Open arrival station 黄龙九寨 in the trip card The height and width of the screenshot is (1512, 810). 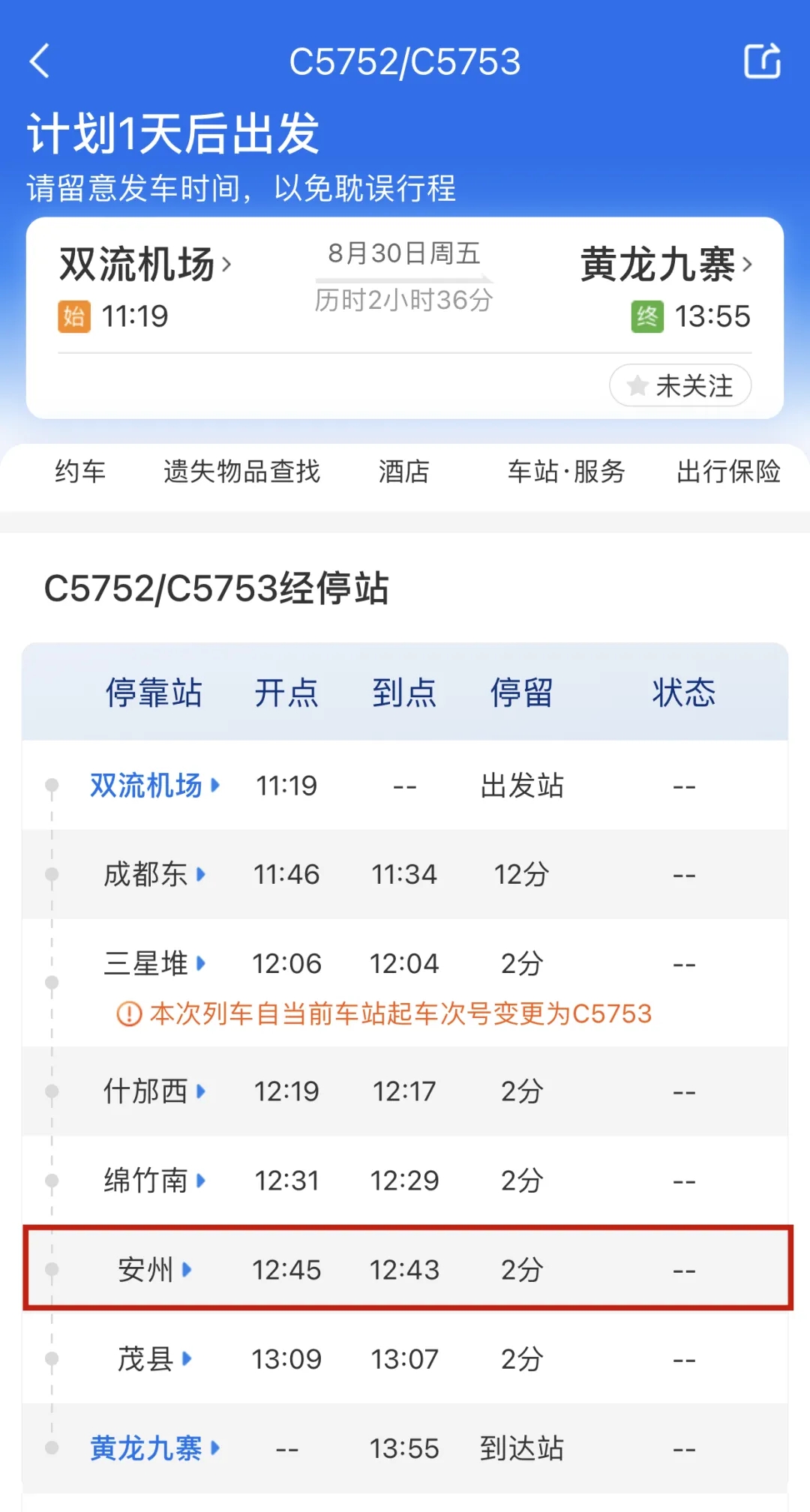point(666,265)
